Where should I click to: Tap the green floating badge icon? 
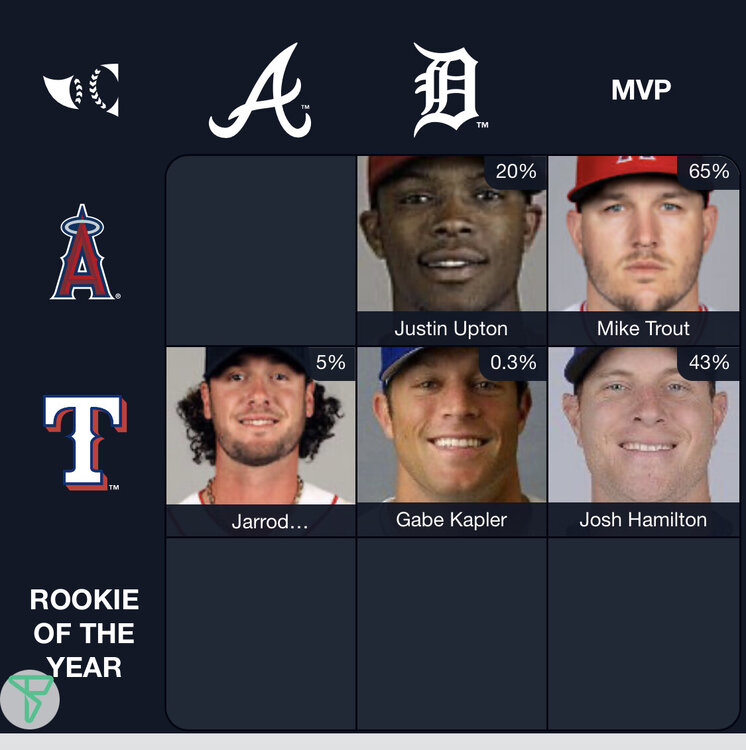(x=30, y=699)
